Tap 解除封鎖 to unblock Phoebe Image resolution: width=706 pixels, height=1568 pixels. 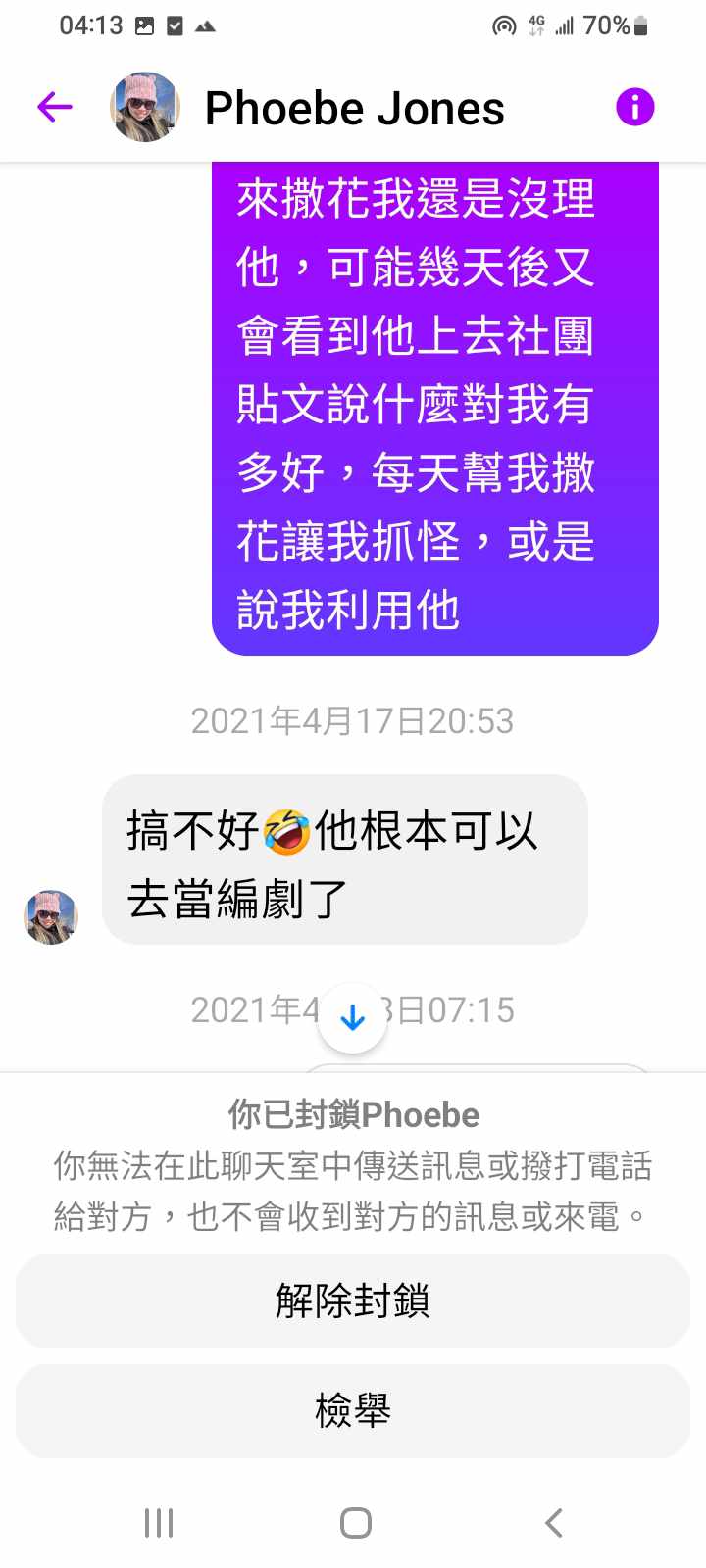click(x=353, y=1301)
